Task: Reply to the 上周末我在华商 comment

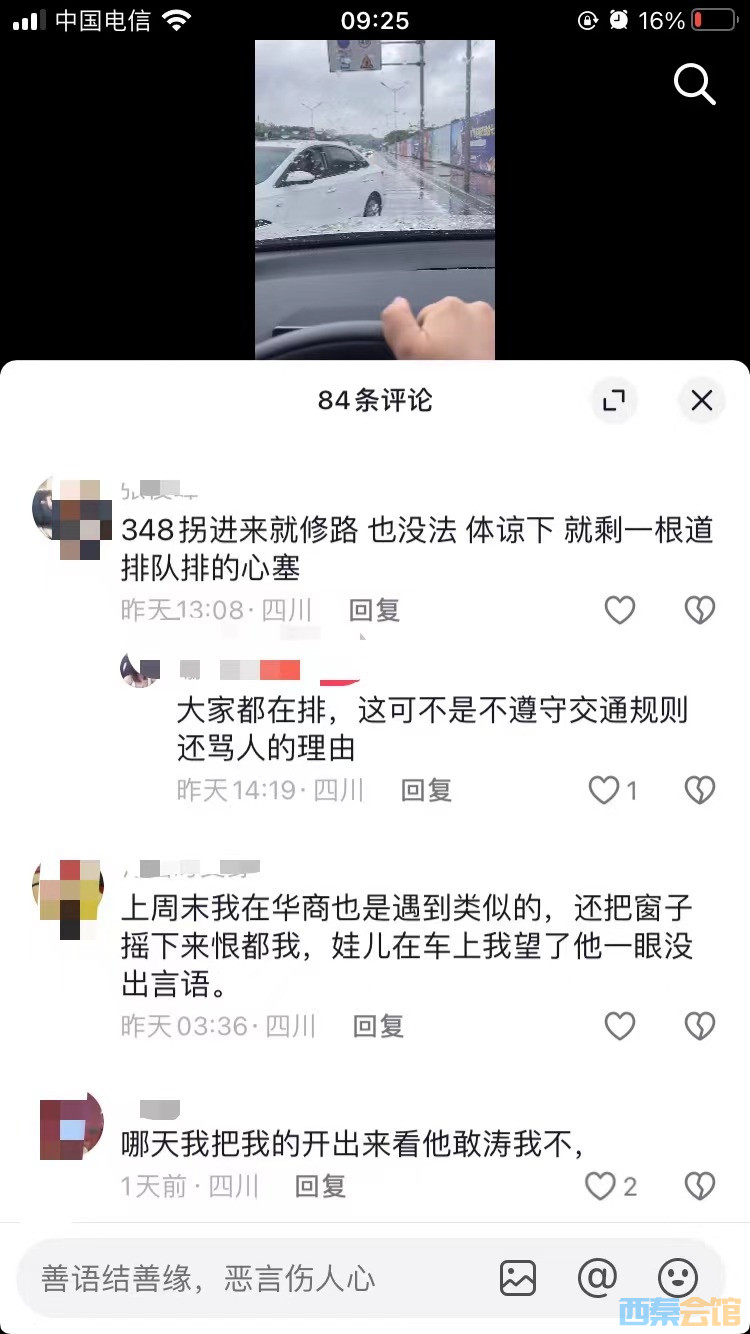Action: [x=378, y=1026]
